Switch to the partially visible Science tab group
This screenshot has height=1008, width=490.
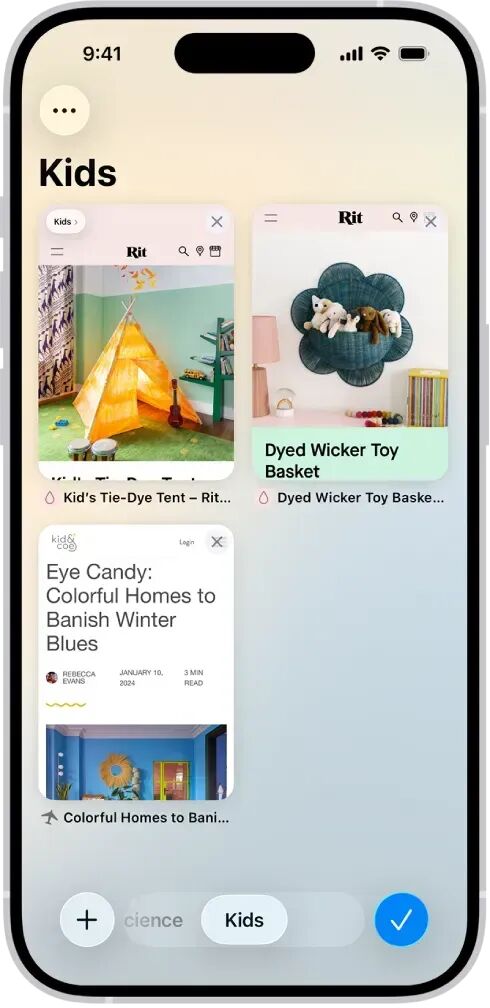154,920
